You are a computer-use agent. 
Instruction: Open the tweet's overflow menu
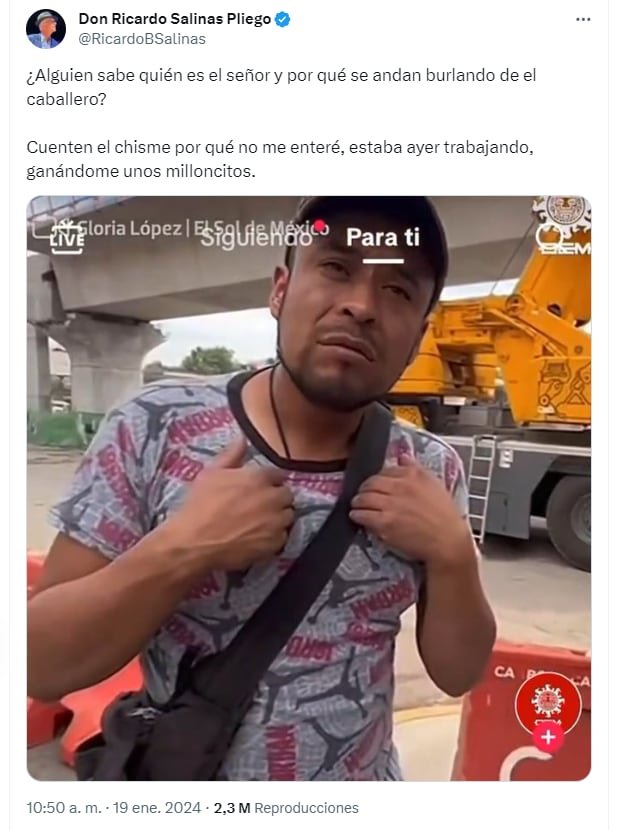coord(583,19)
